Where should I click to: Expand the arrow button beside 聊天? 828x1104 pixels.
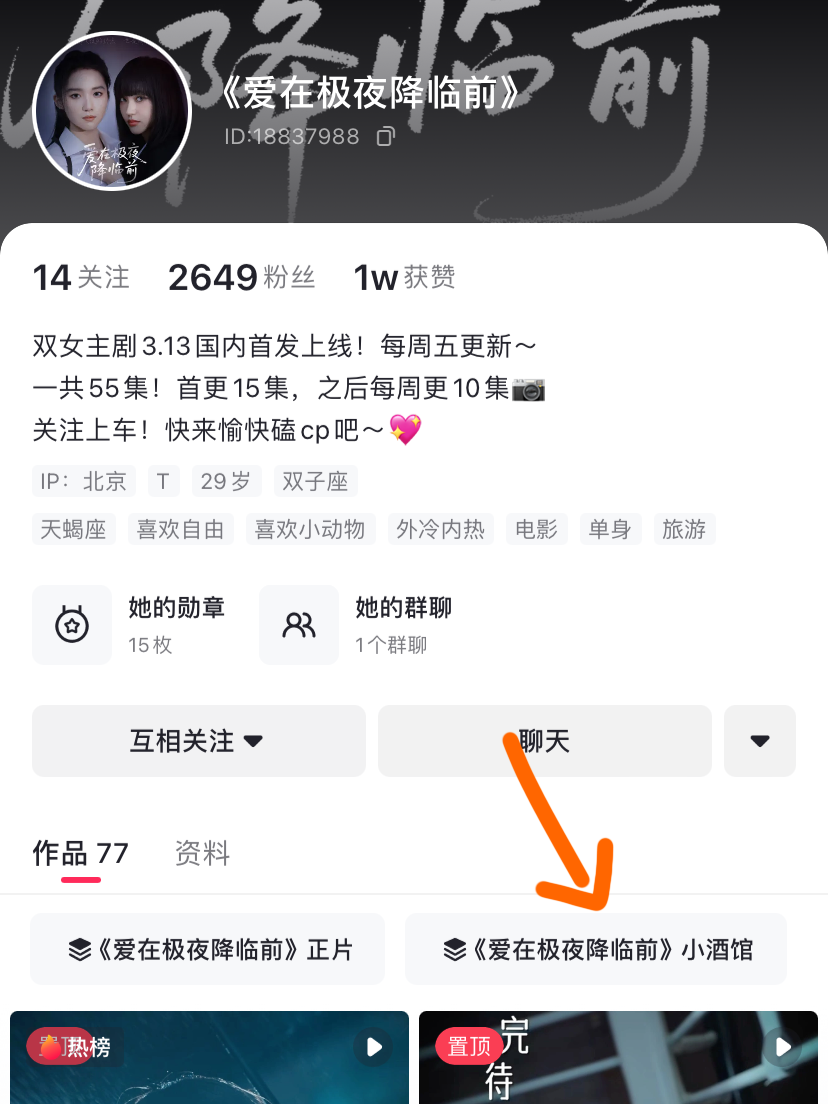759,741
